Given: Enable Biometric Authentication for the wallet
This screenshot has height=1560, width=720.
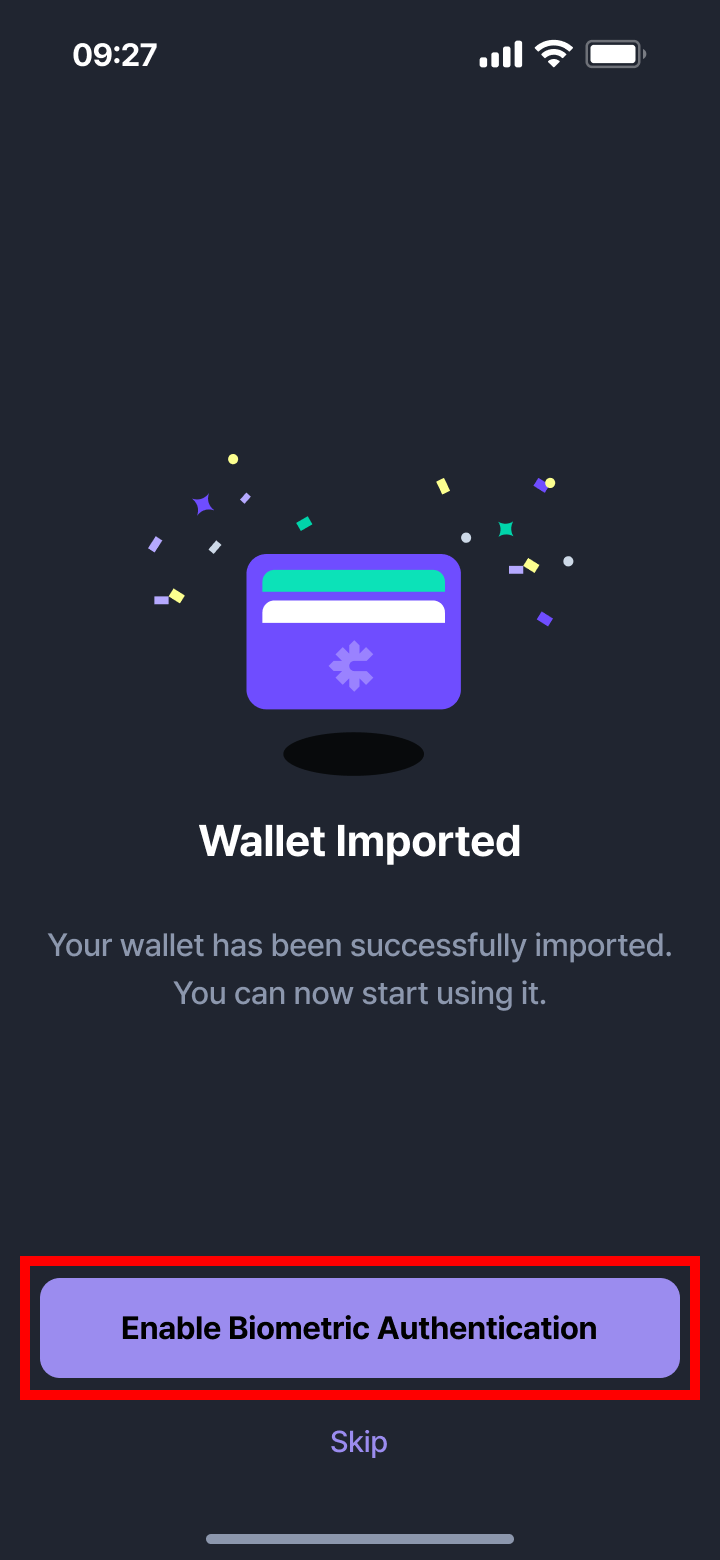Looking at the screenshot, I should [x=360, y=1328].
